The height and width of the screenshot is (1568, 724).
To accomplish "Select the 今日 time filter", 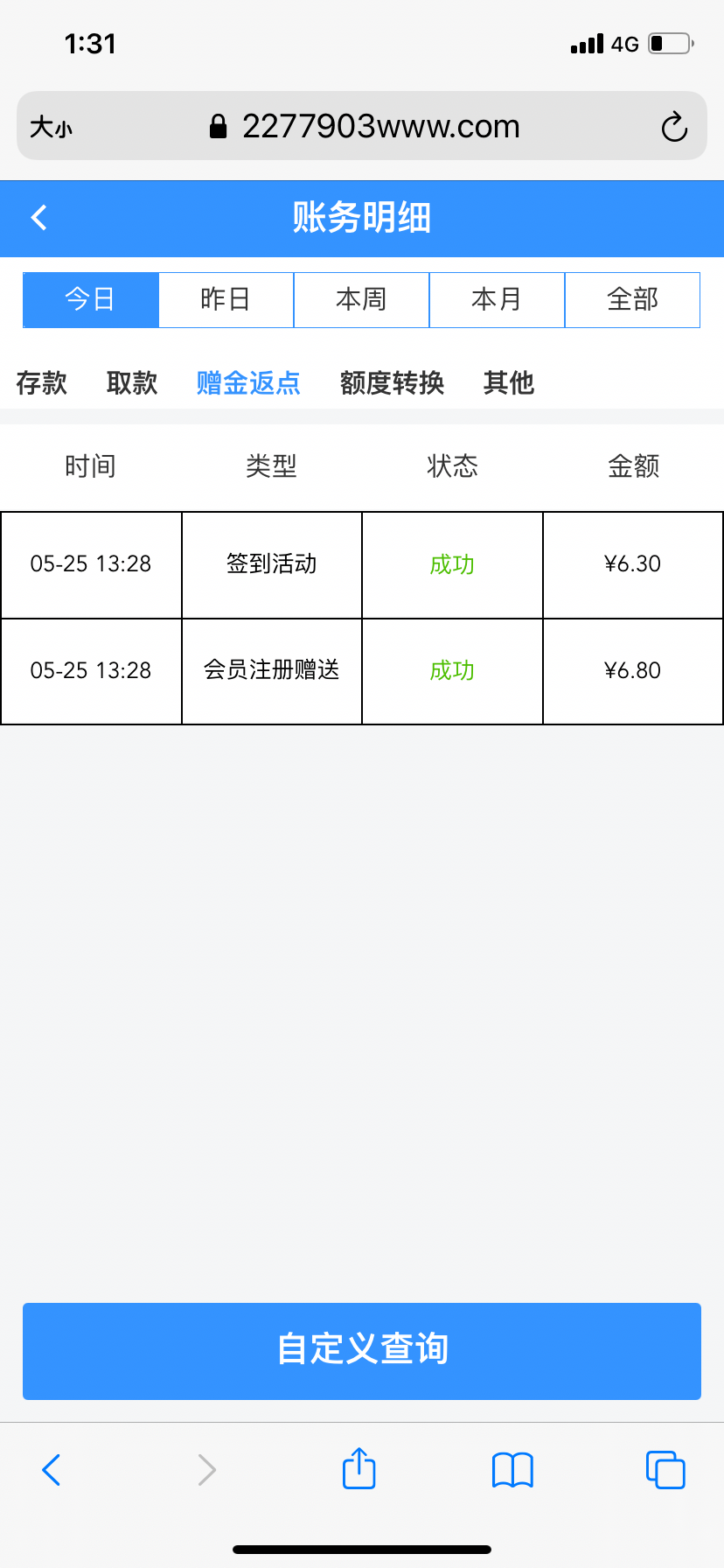I will (91, 299).
